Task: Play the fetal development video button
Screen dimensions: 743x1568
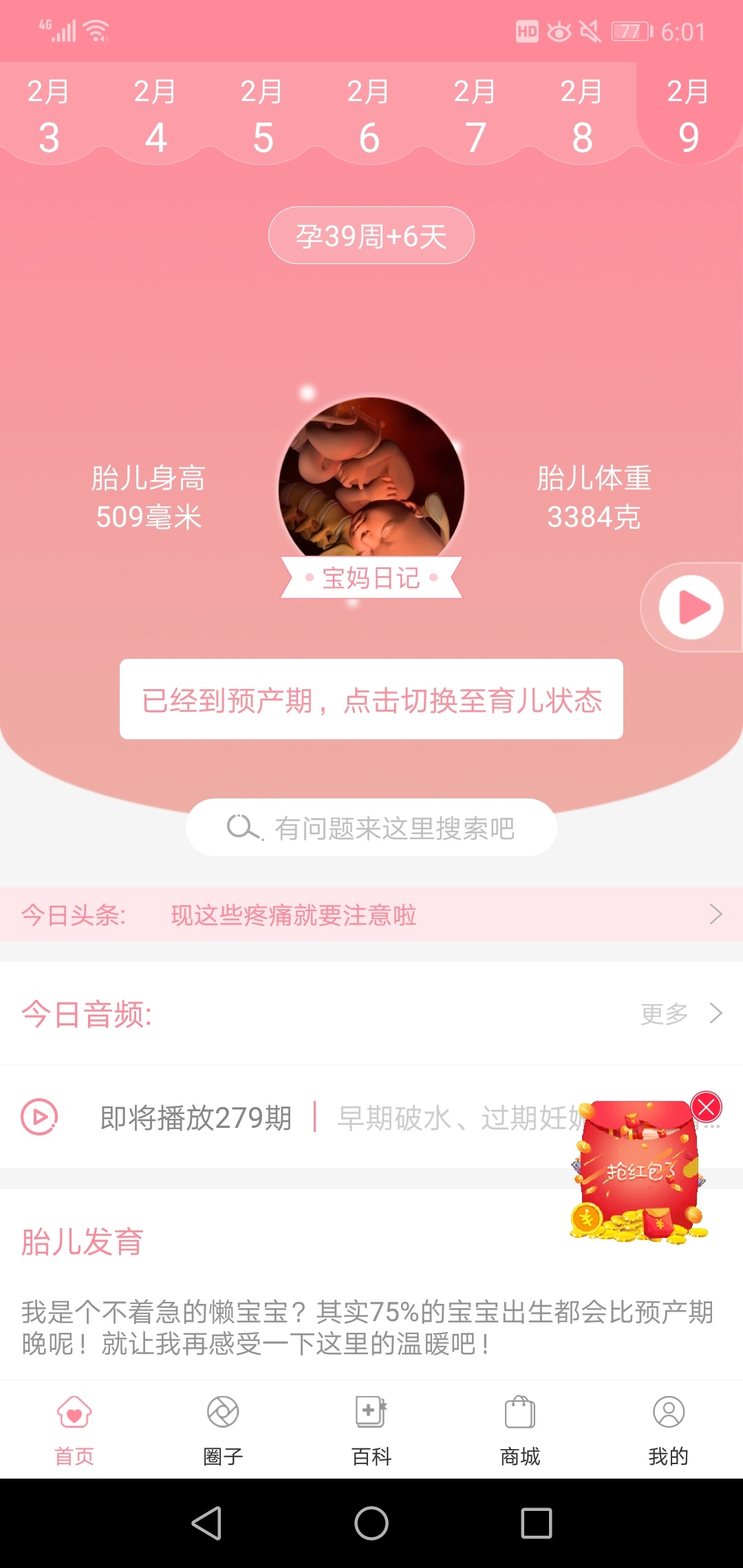Action: (691, 607)
